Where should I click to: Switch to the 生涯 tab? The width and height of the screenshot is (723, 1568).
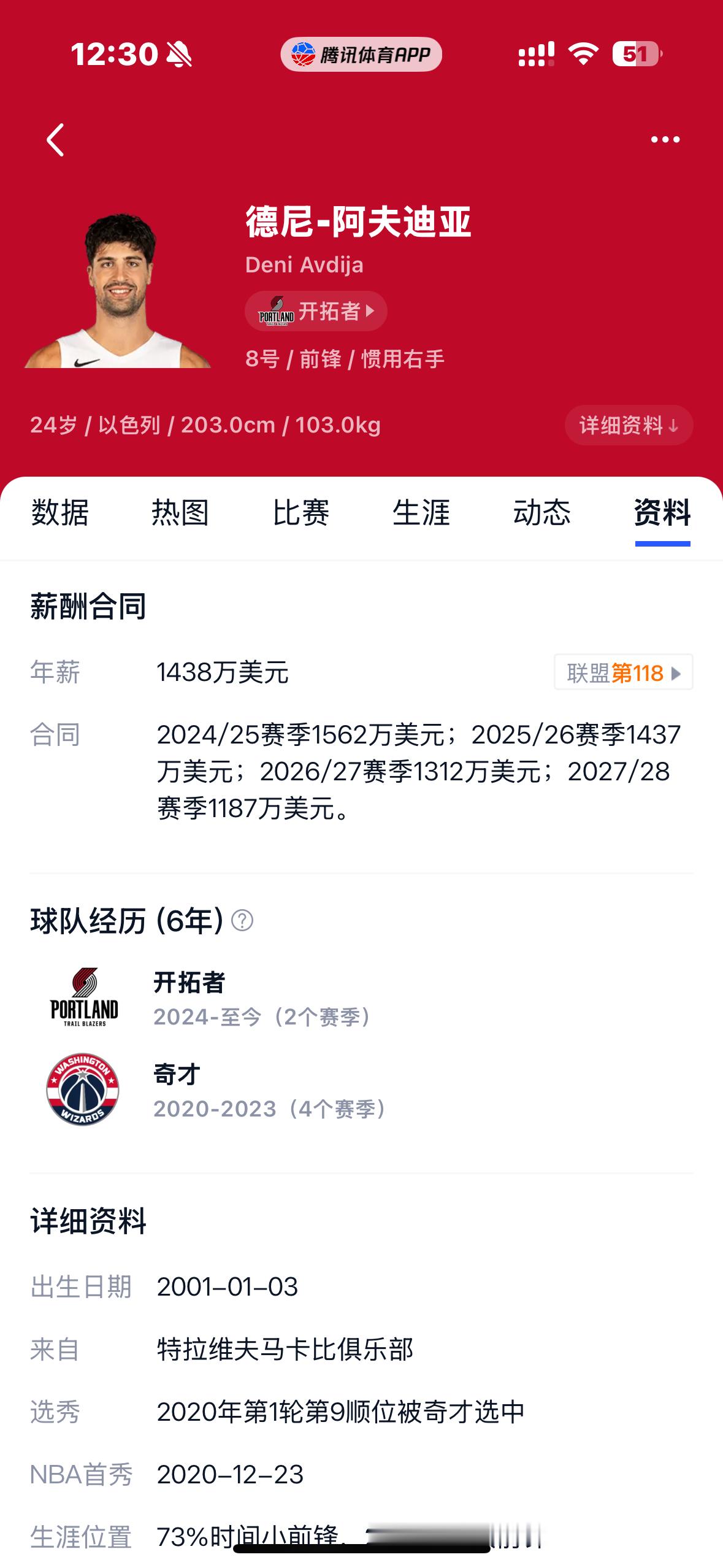click(421, 513)
